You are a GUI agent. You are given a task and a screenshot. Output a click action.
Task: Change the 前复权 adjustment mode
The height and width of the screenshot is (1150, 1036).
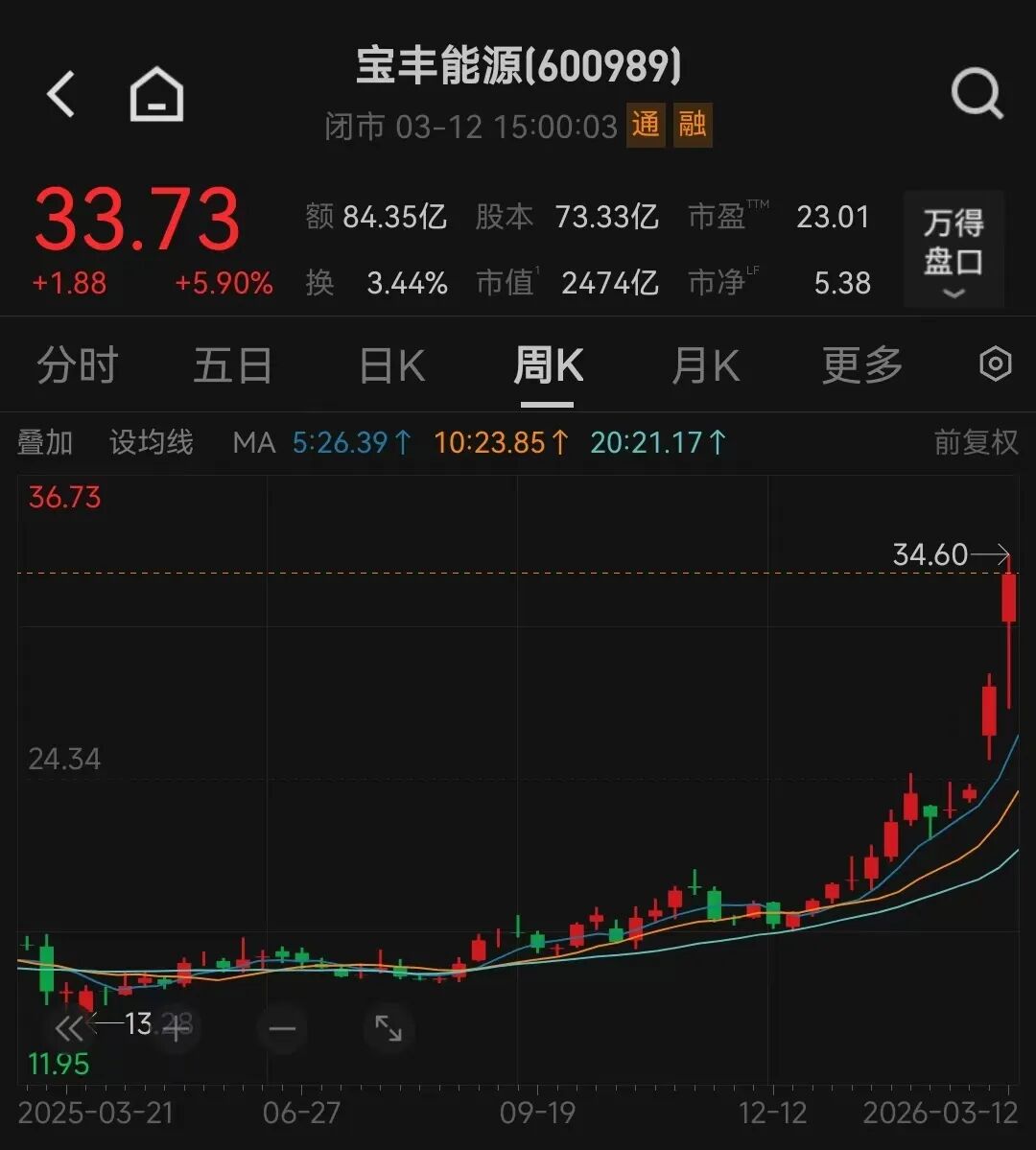(976, 442)
